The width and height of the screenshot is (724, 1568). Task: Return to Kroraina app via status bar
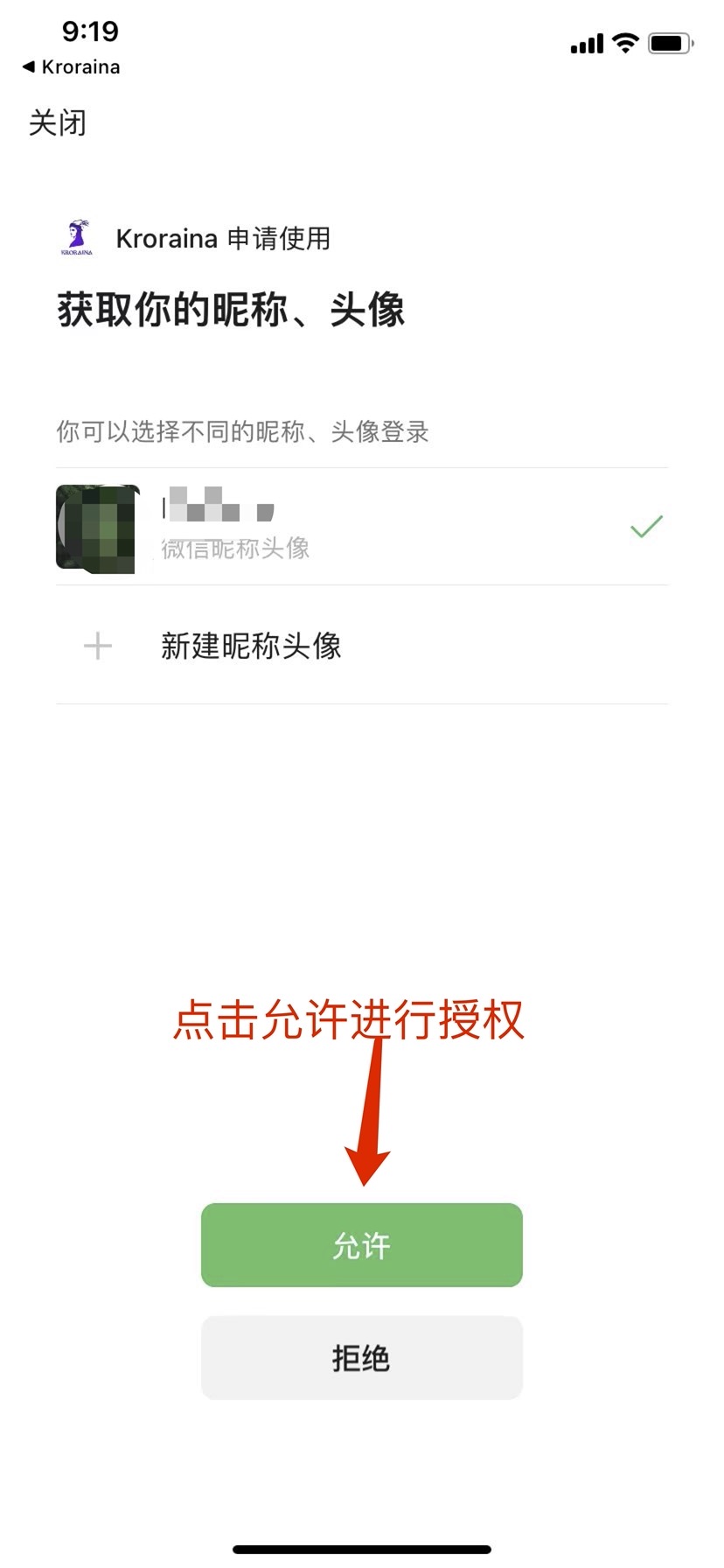click(72, 67)
